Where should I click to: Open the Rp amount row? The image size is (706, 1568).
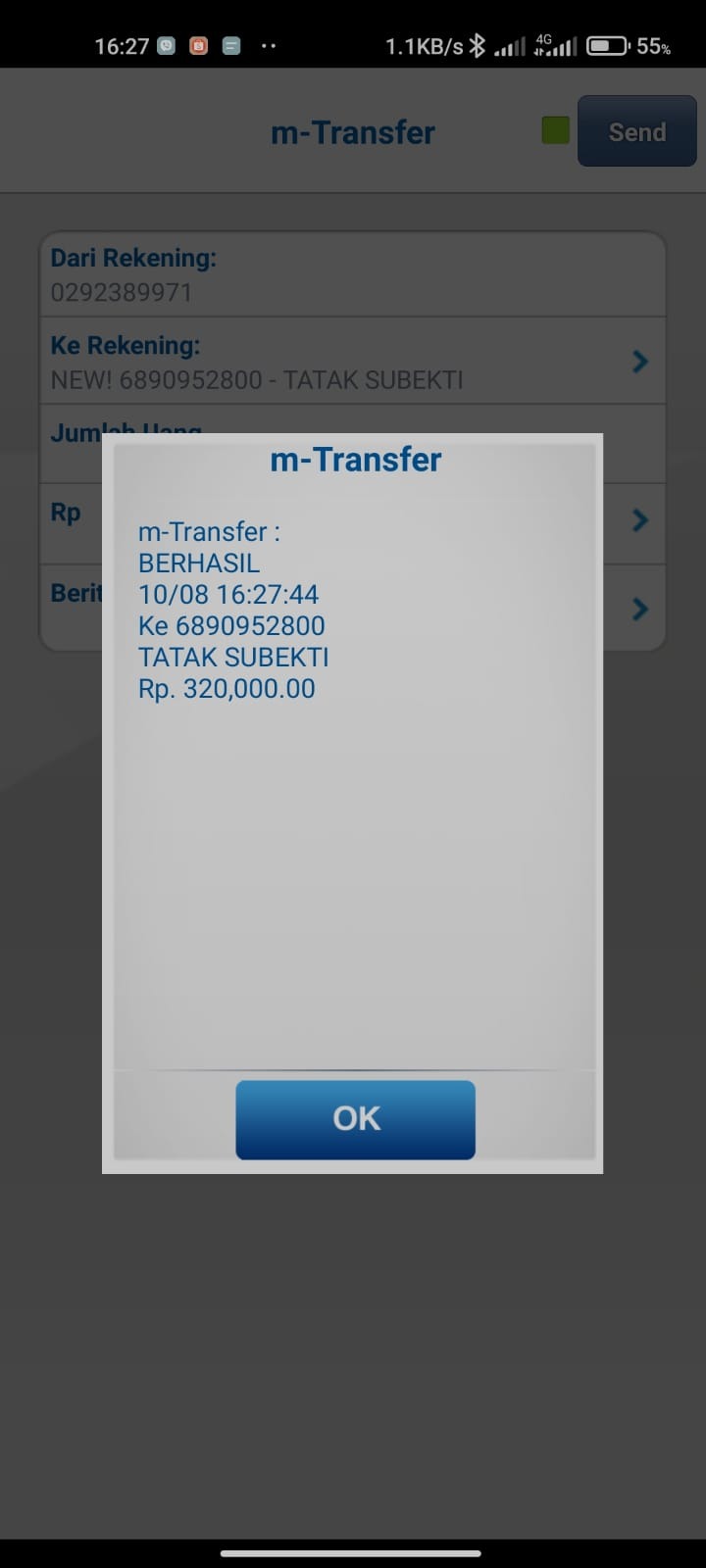(640, 519)
